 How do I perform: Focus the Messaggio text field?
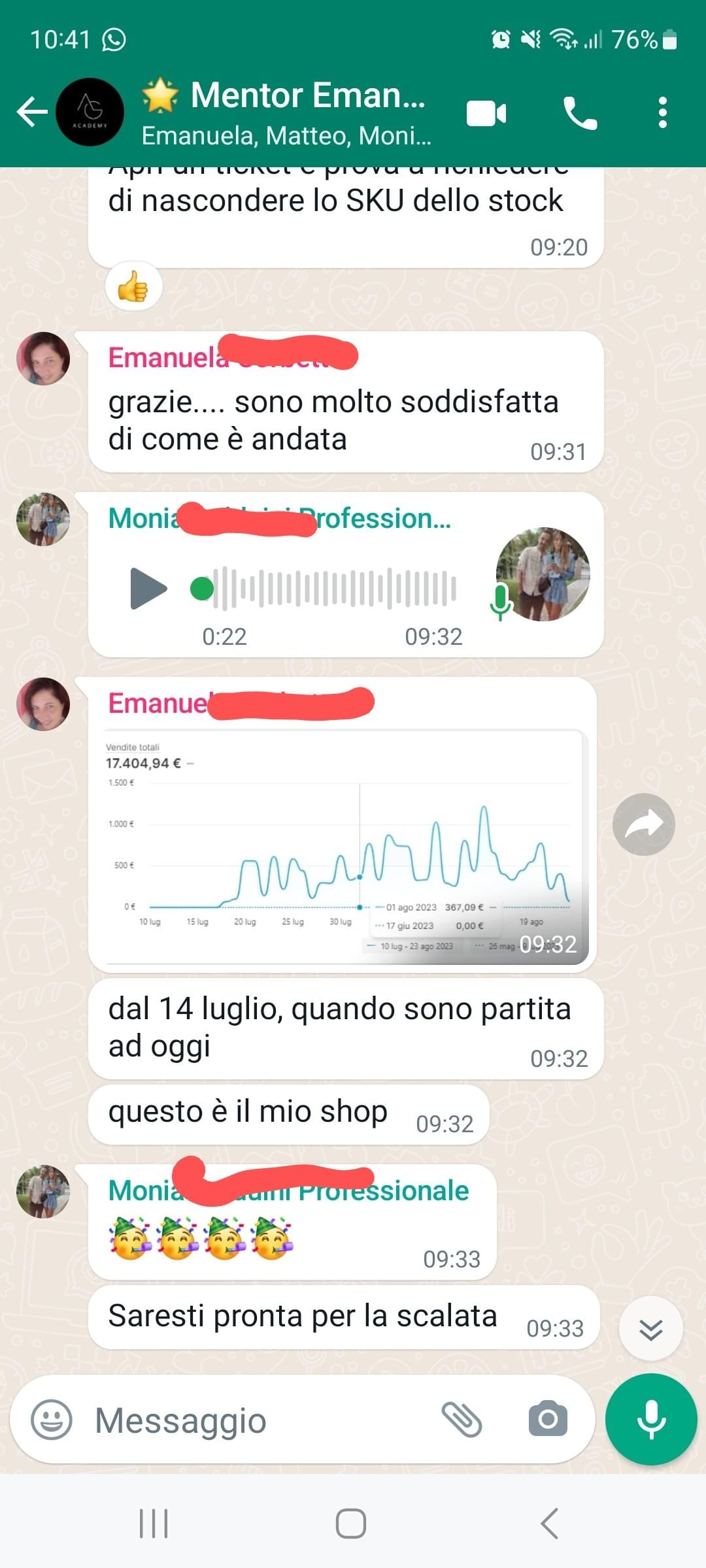tap(261, 1420)
